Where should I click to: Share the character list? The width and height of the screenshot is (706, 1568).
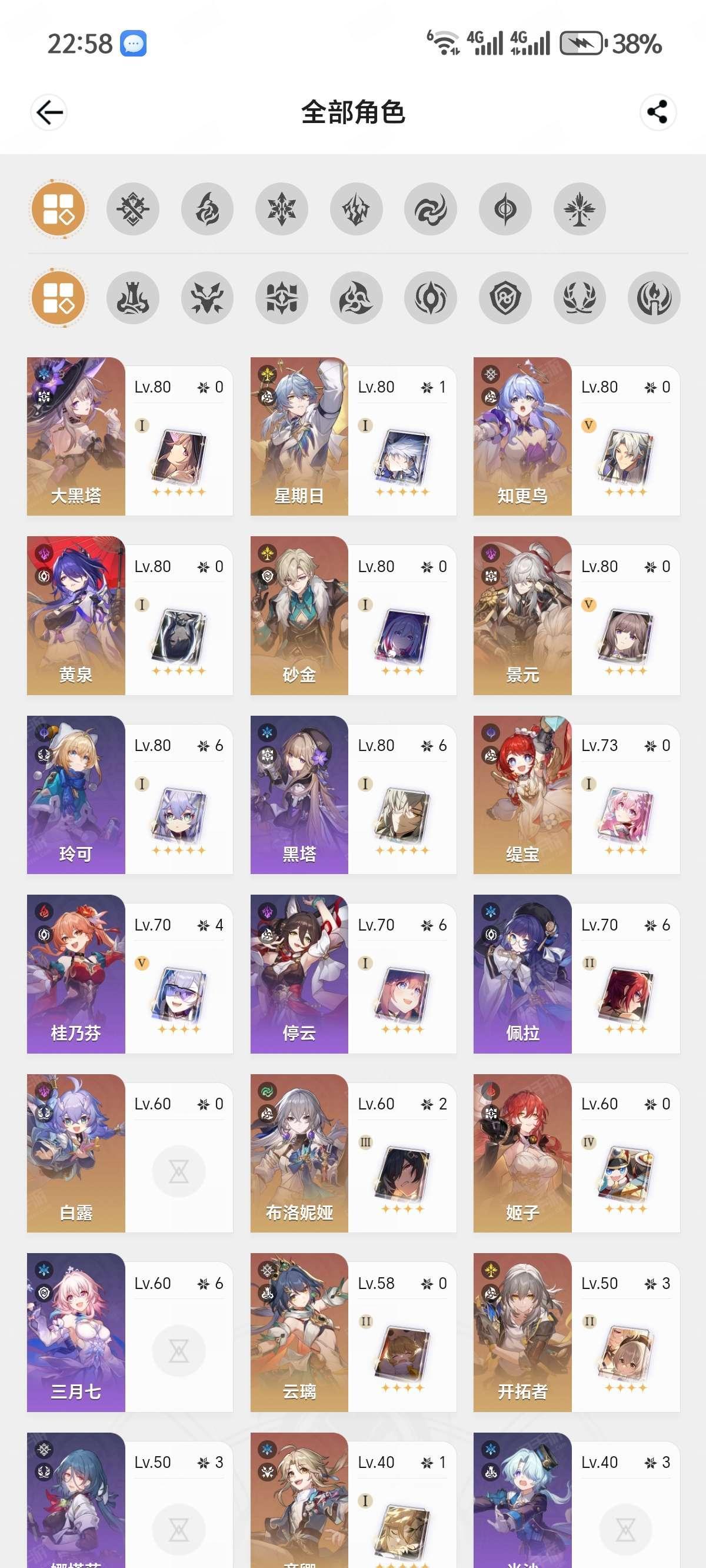(x=657, y=112)
